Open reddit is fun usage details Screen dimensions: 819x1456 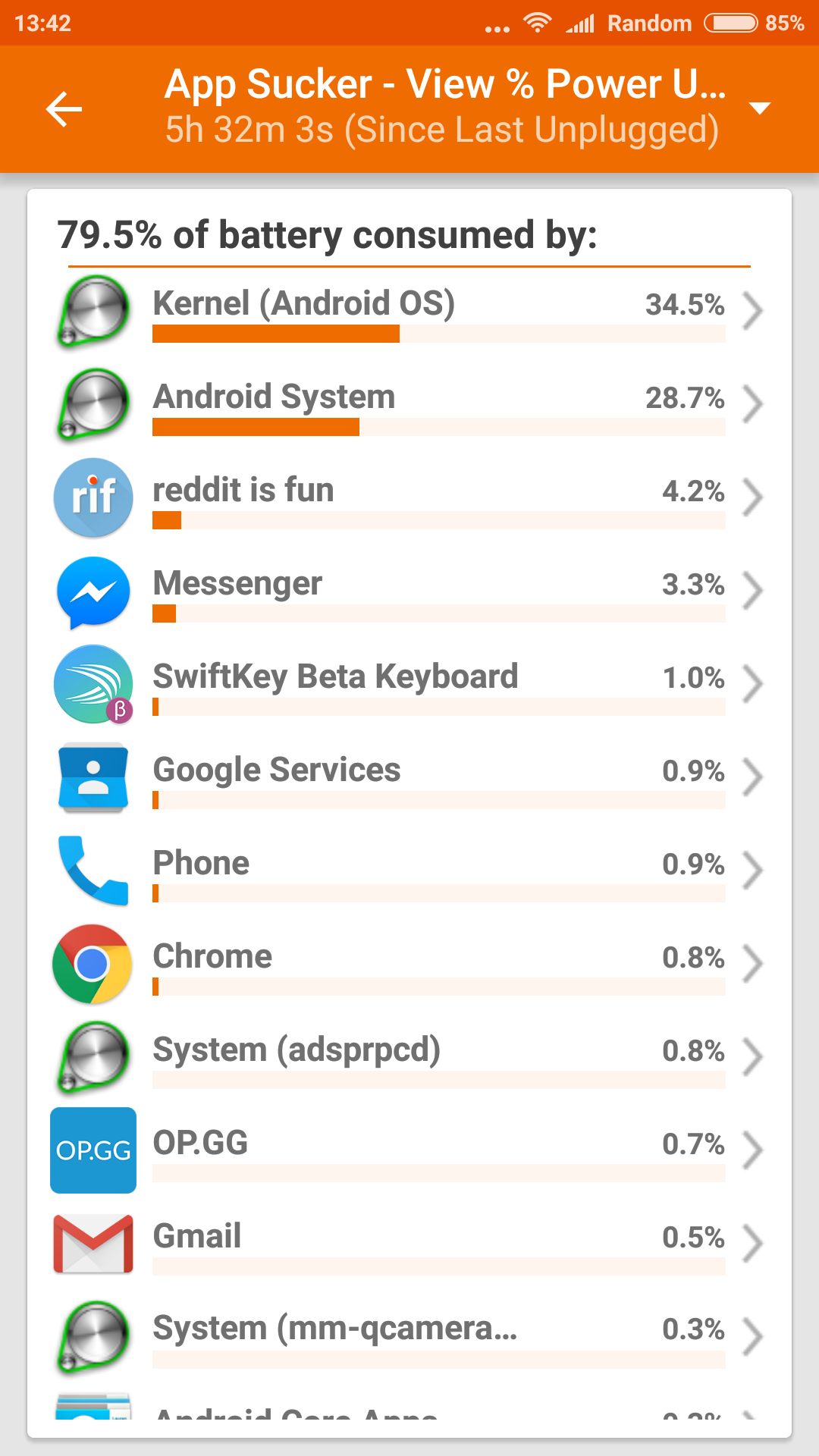click(409, 499)
